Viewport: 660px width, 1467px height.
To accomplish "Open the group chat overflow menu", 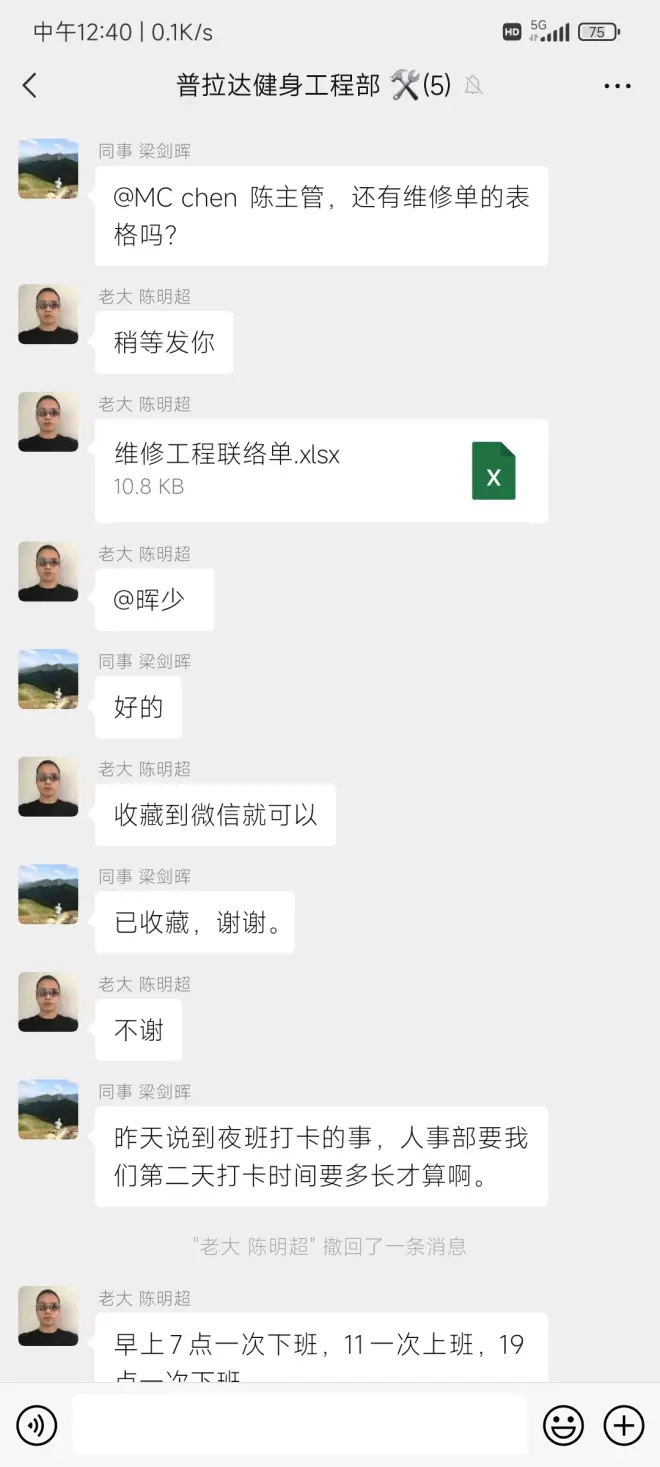I will (617, 87).
